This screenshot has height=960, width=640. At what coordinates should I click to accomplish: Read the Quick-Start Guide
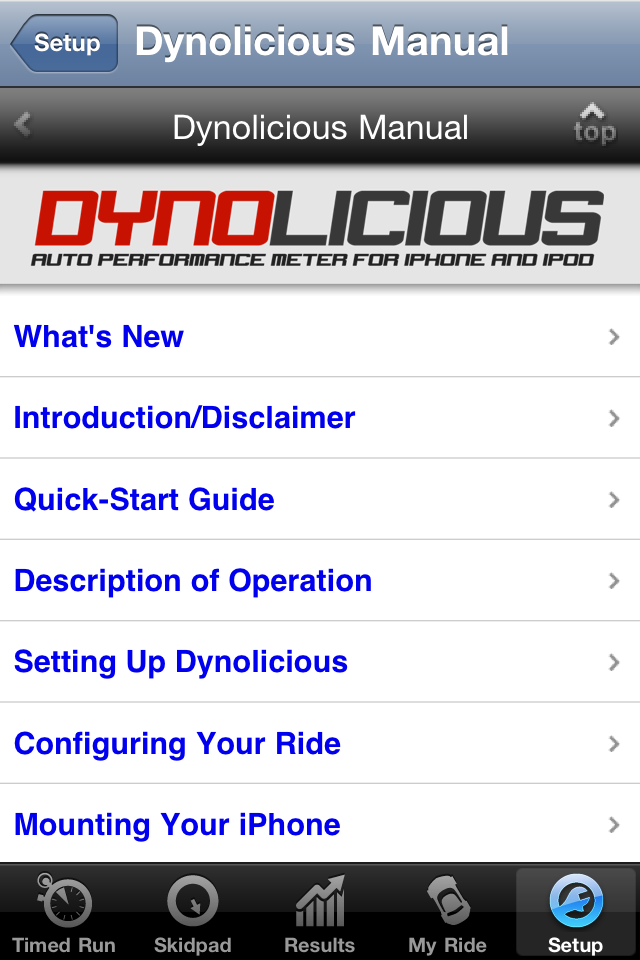(x=320, y=499)
